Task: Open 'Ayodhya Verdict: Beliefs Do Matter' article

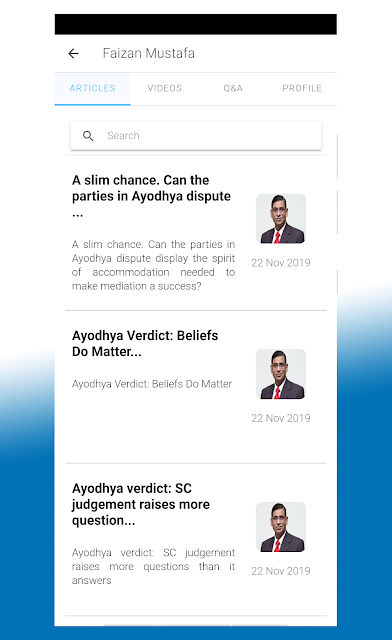Action: tap(196, 387)
